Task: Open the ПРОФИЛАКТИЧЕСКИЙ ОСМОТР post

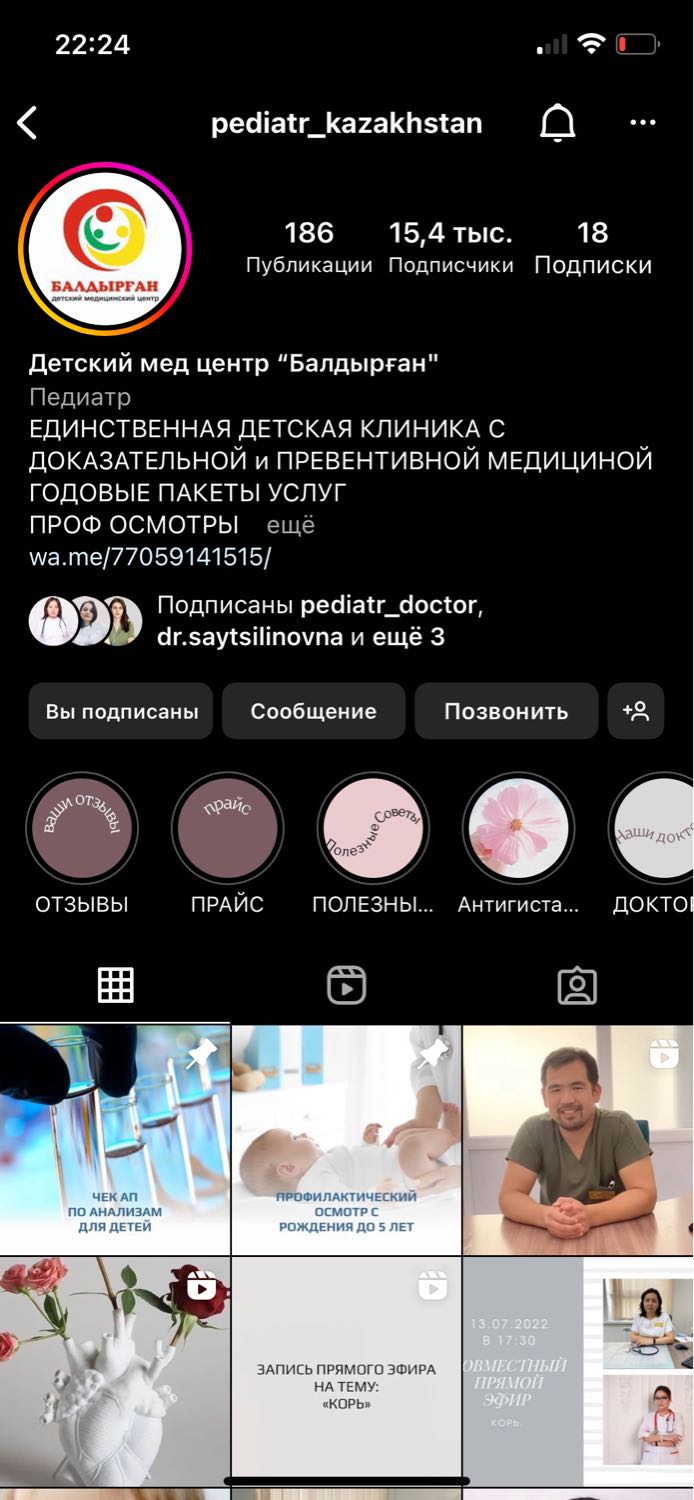Action: coord(347,1140)
